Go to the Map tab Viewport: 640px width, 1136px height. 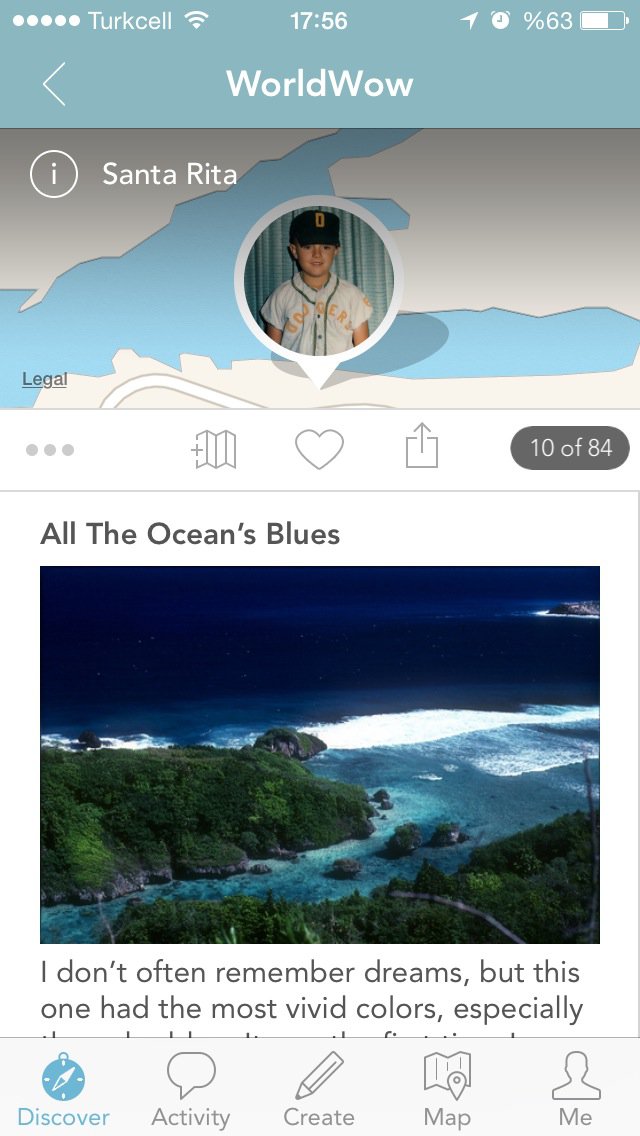[x=446, y=1090]
